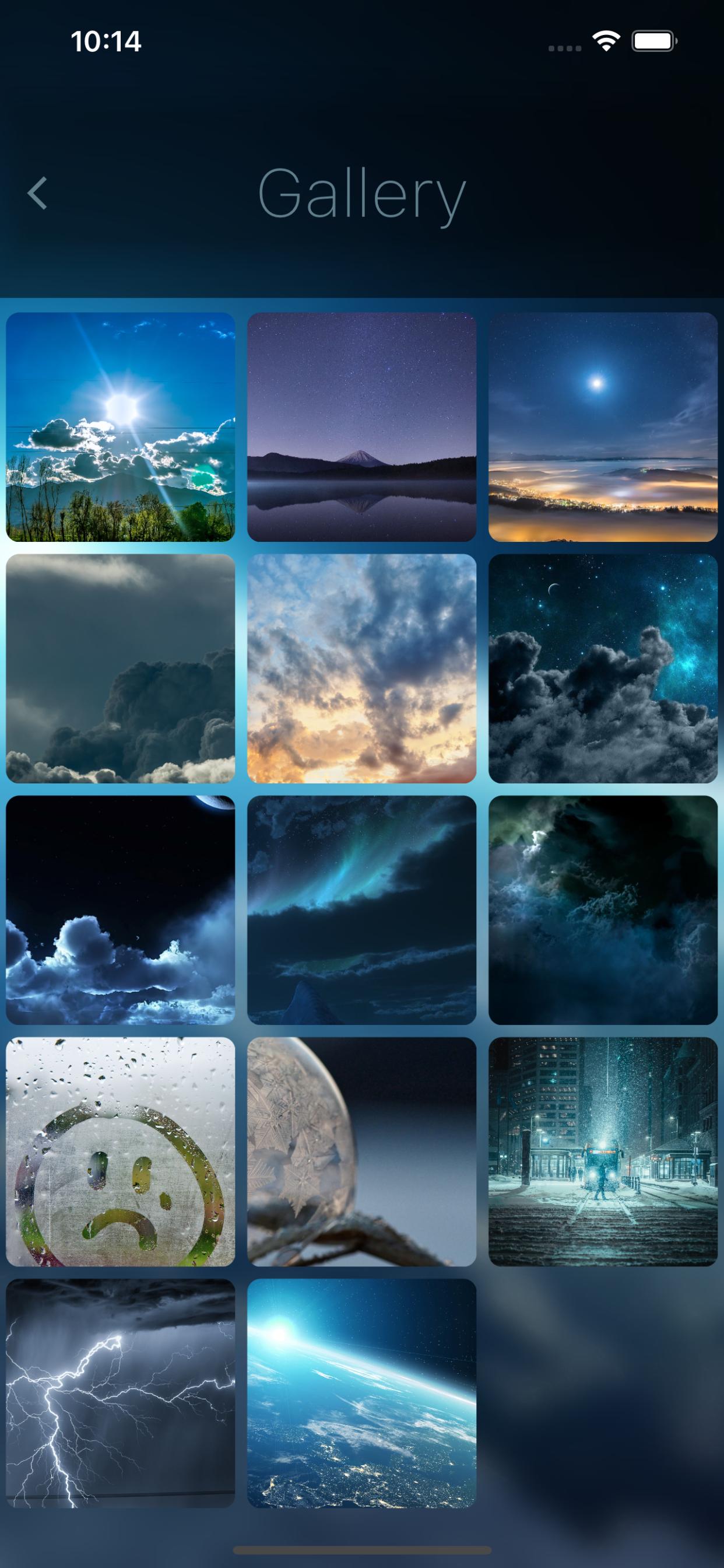Pick the golden sunset clouds photo
Viewport: 724px width, 1568px height.
[x=361, y=668]
